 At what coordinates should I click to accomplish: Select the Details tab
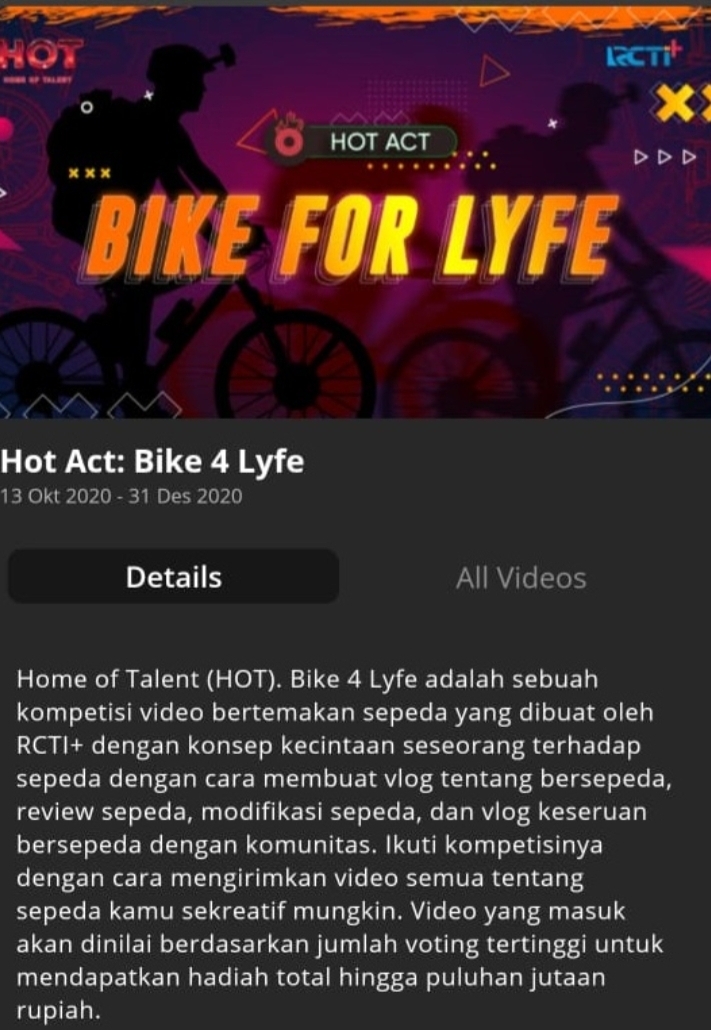coord(174,577)
